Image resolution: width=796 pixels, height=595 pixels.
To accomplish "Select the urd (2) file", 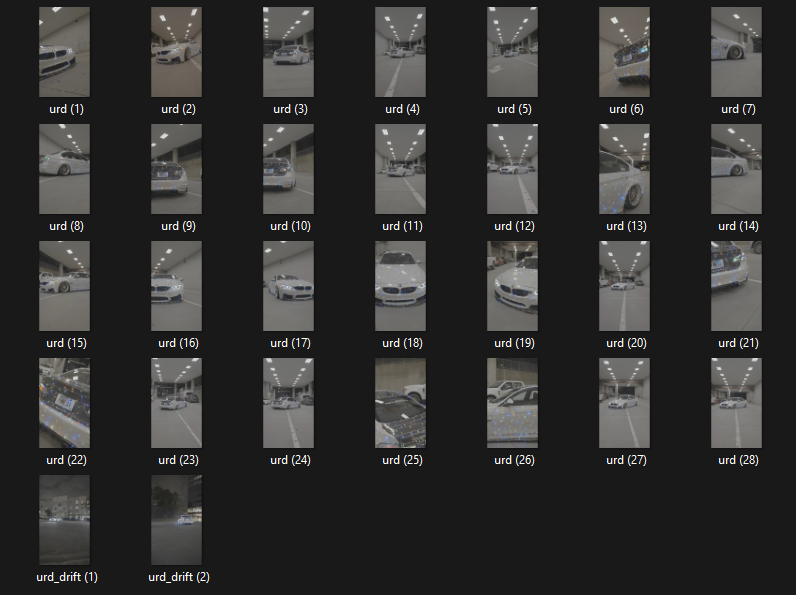I will (x=176, y=52).
